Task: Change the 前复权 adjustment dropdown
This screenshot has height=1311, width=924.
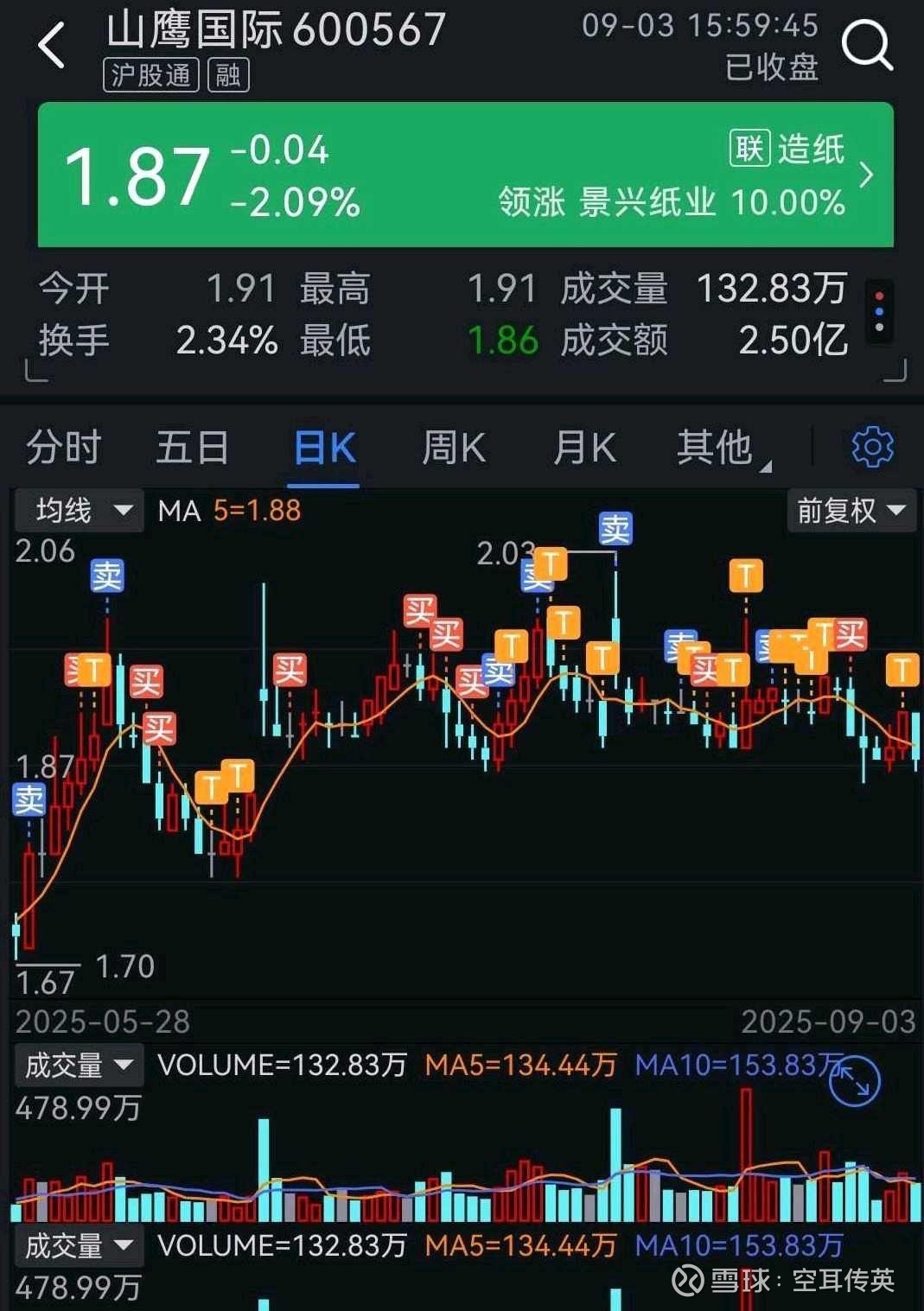Action: (851, 510)
